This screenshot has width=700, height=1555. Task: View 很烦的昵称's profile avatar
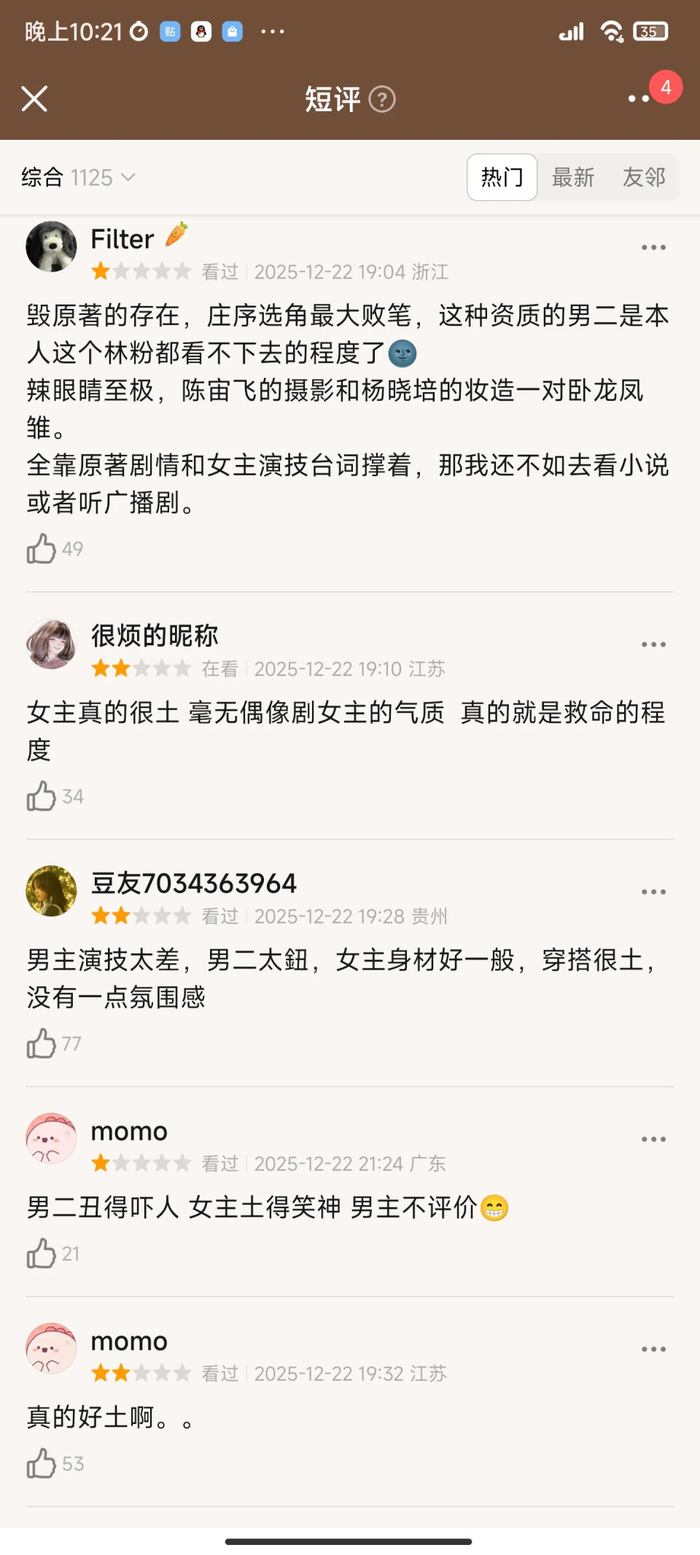click(x=51, y=643)
